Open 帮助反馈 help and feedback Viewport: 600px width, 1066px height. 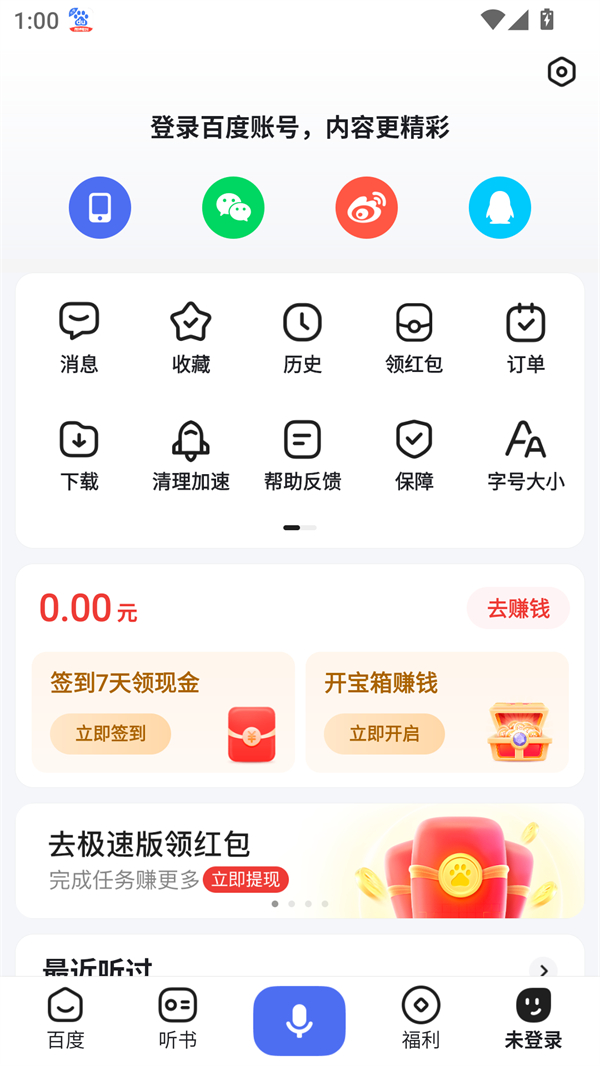pos(302,455)
